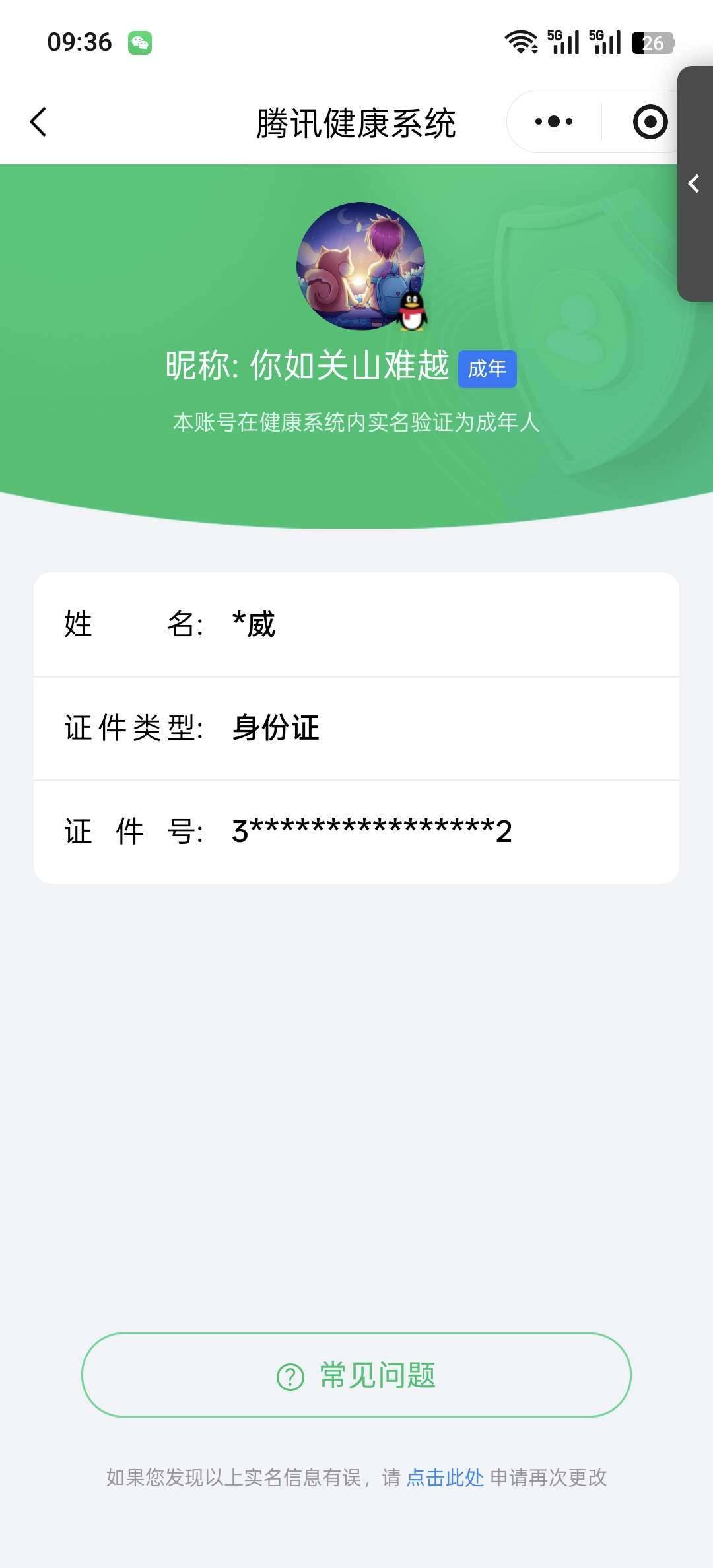Tap the masked ID number row
Viewport: 713px width, 1568px height.
coord(370,831)
